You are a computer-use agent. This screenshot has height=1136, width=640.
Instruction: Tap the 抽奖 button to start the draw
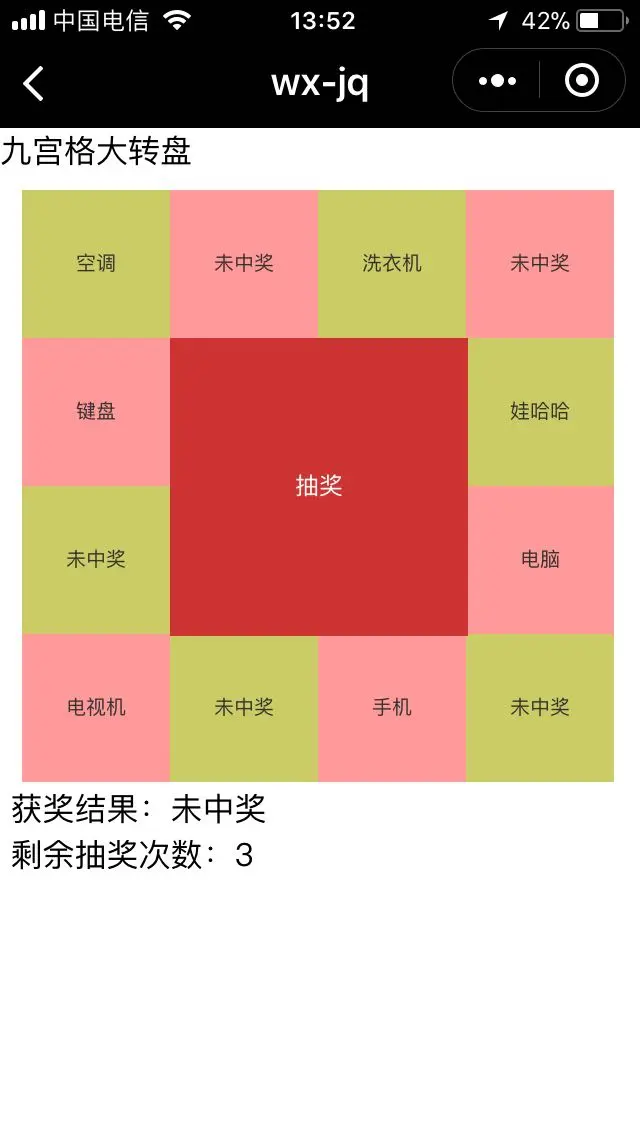(x=319, y=486)
